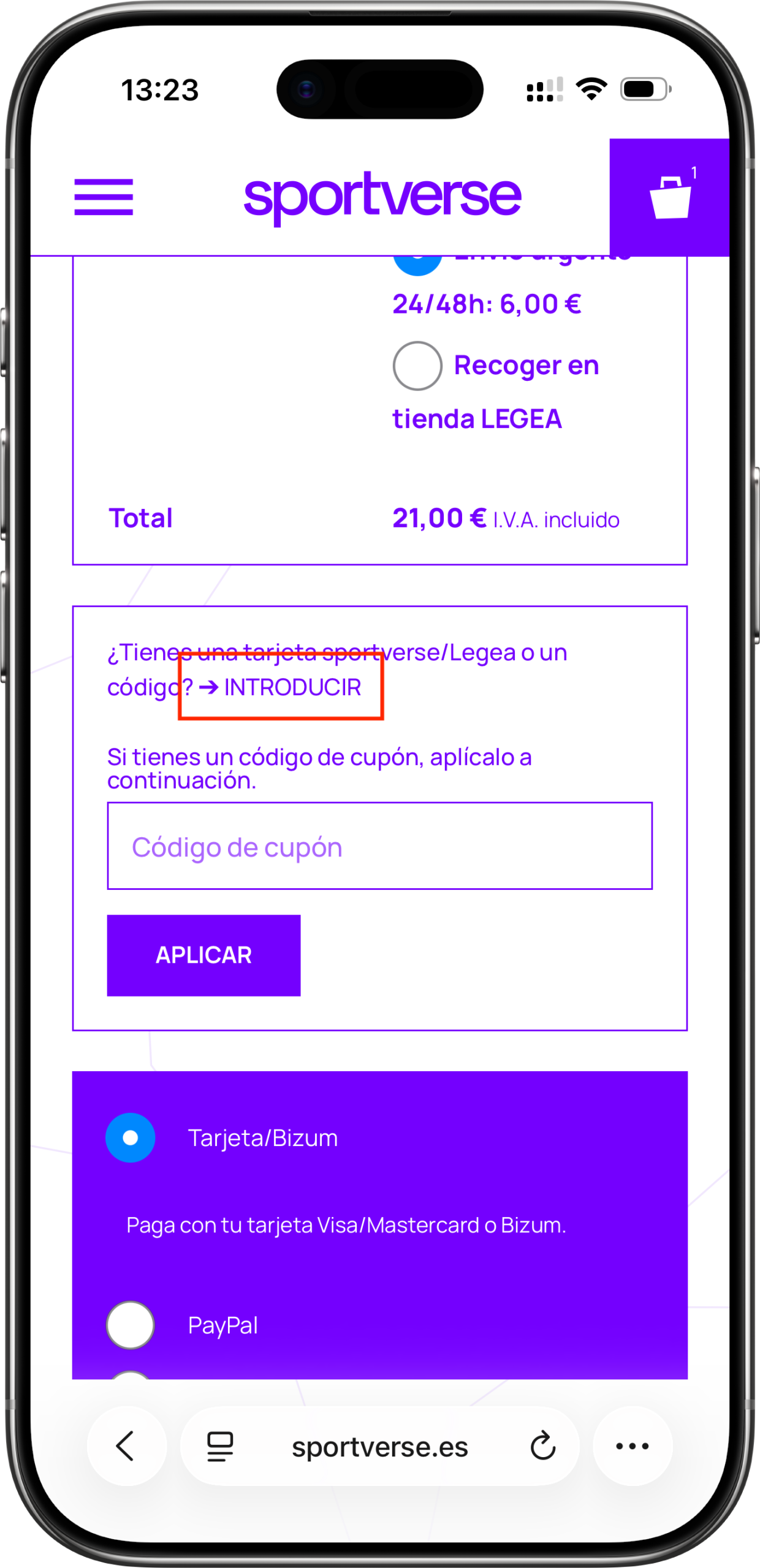Viewport: 760px width, 1568px height.
Task: Choose PayPal as payment method
Action: 131,1325
